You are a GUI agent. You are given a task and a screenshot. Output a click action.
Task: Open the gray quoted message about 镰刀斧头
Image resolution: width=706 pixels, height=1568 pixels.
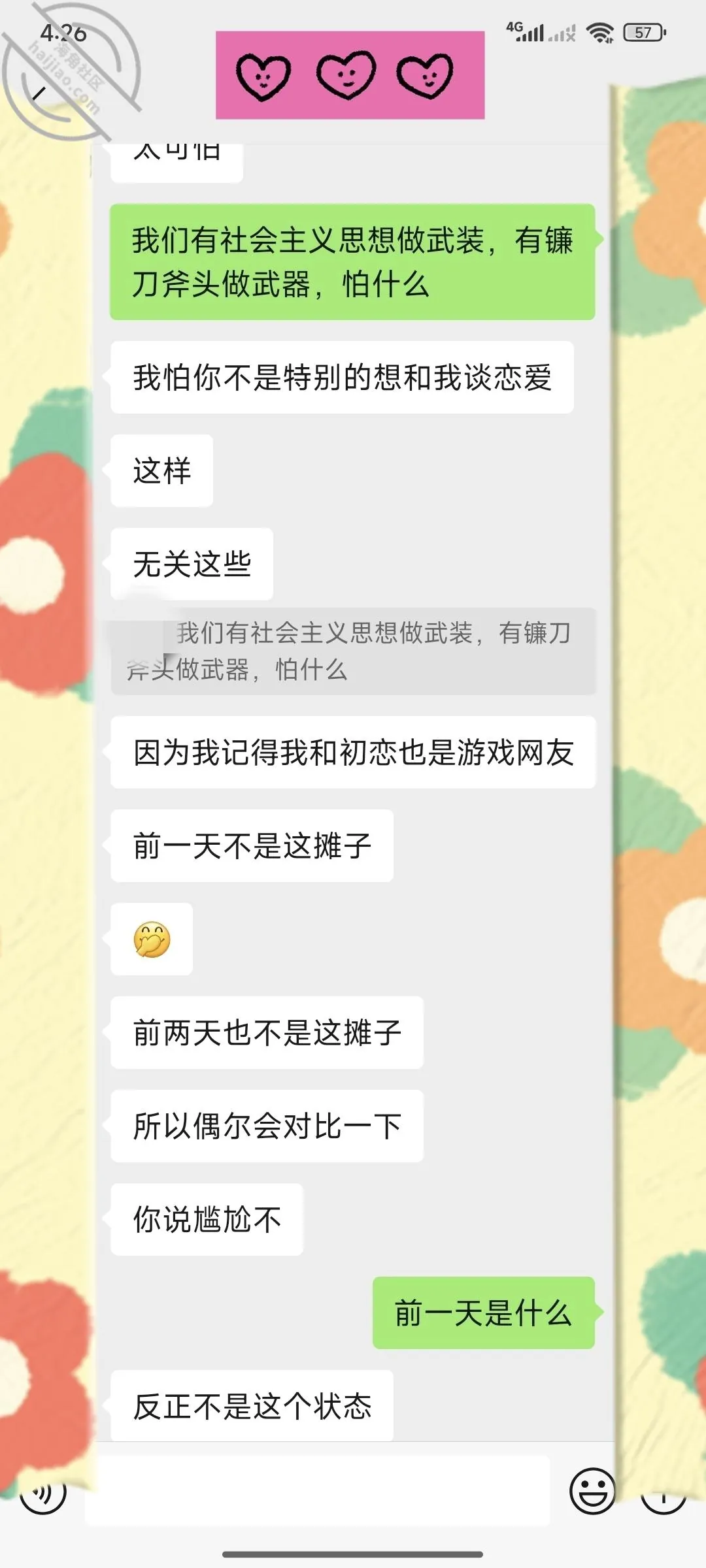(353, 651)
